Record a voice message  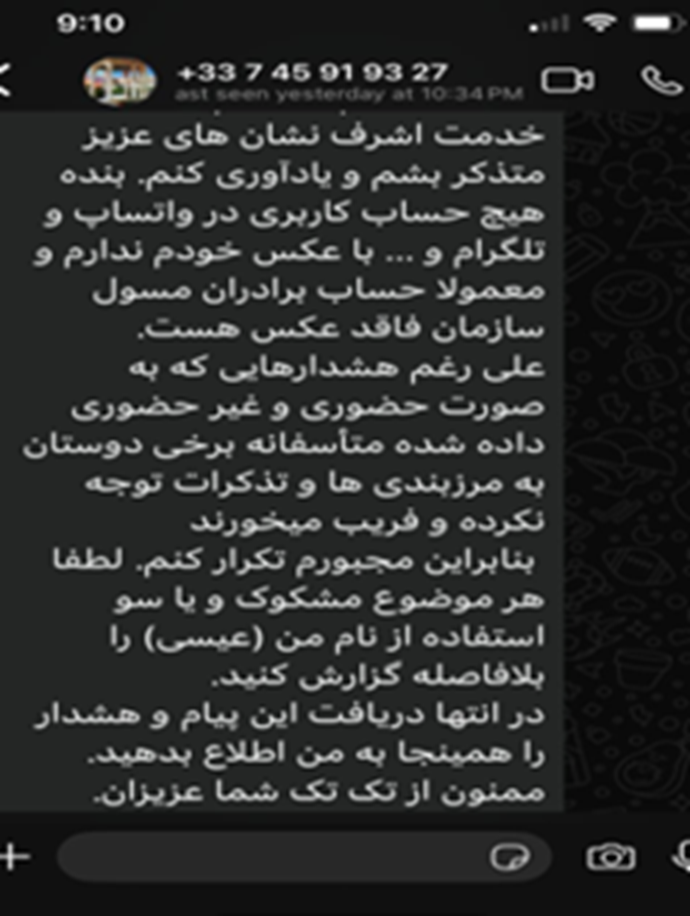pos(682,857)
